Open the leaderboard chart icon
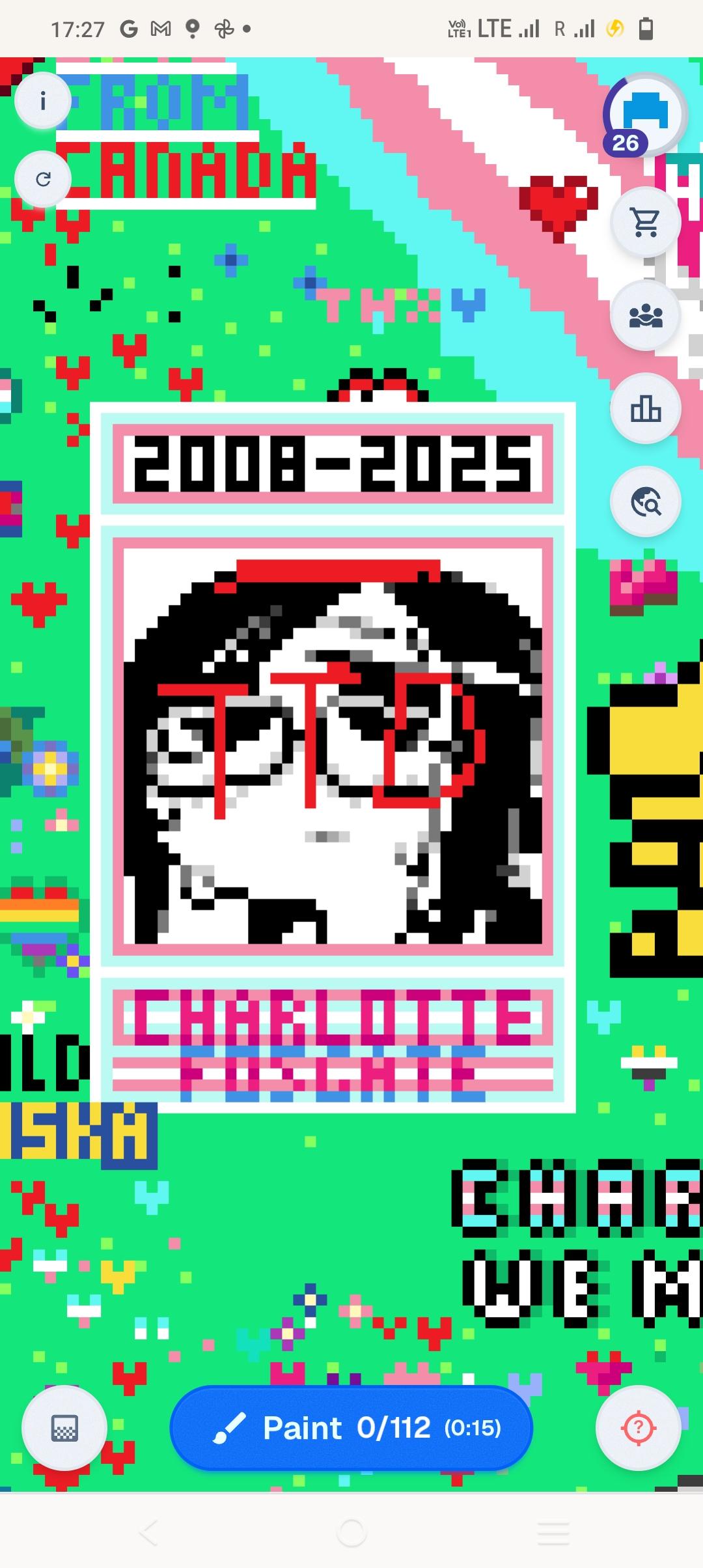The image size is (703, 1568). (645, 409)
